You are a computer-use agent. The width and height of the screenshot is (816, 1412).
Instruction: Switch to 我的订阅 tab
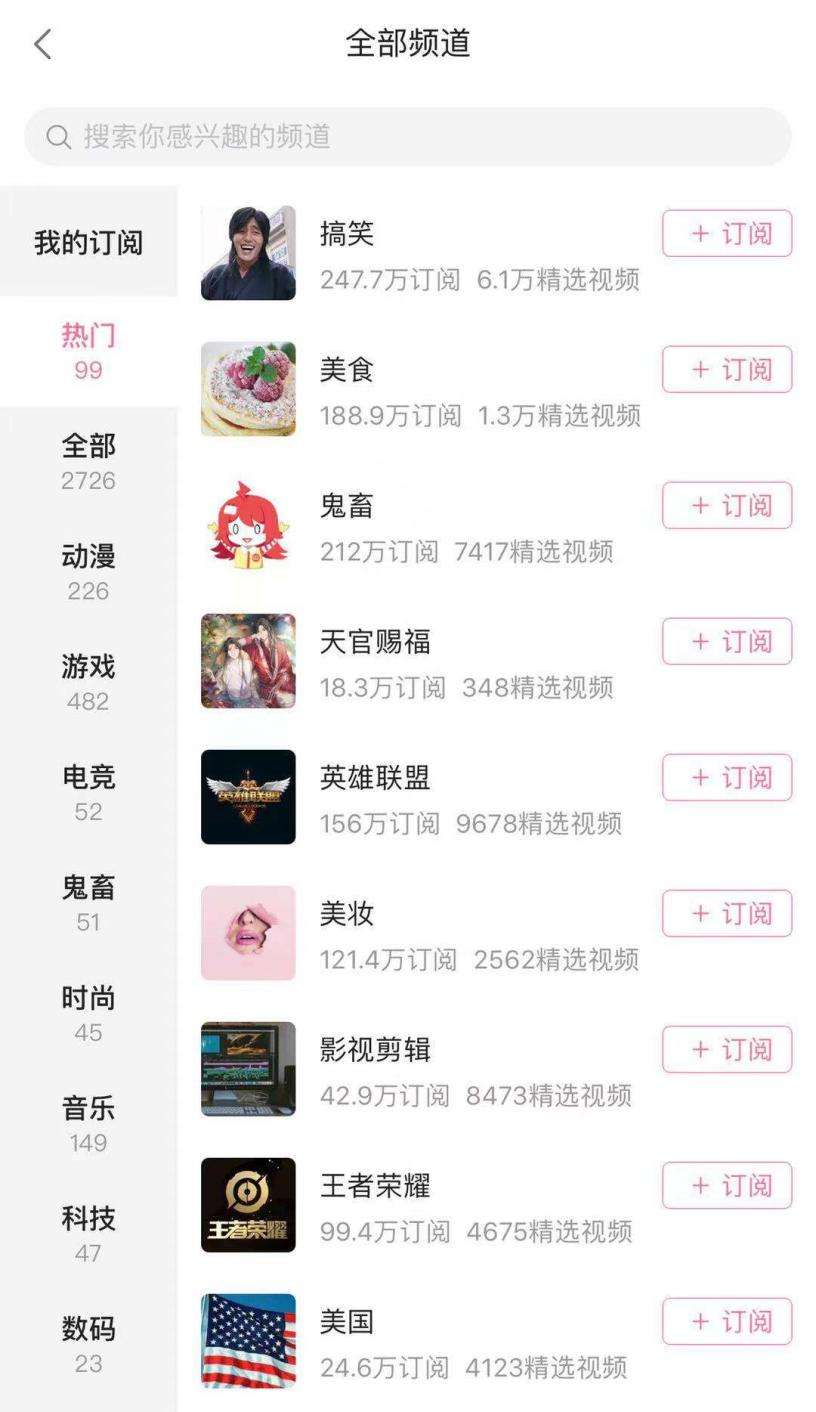[x=88, y=242]
